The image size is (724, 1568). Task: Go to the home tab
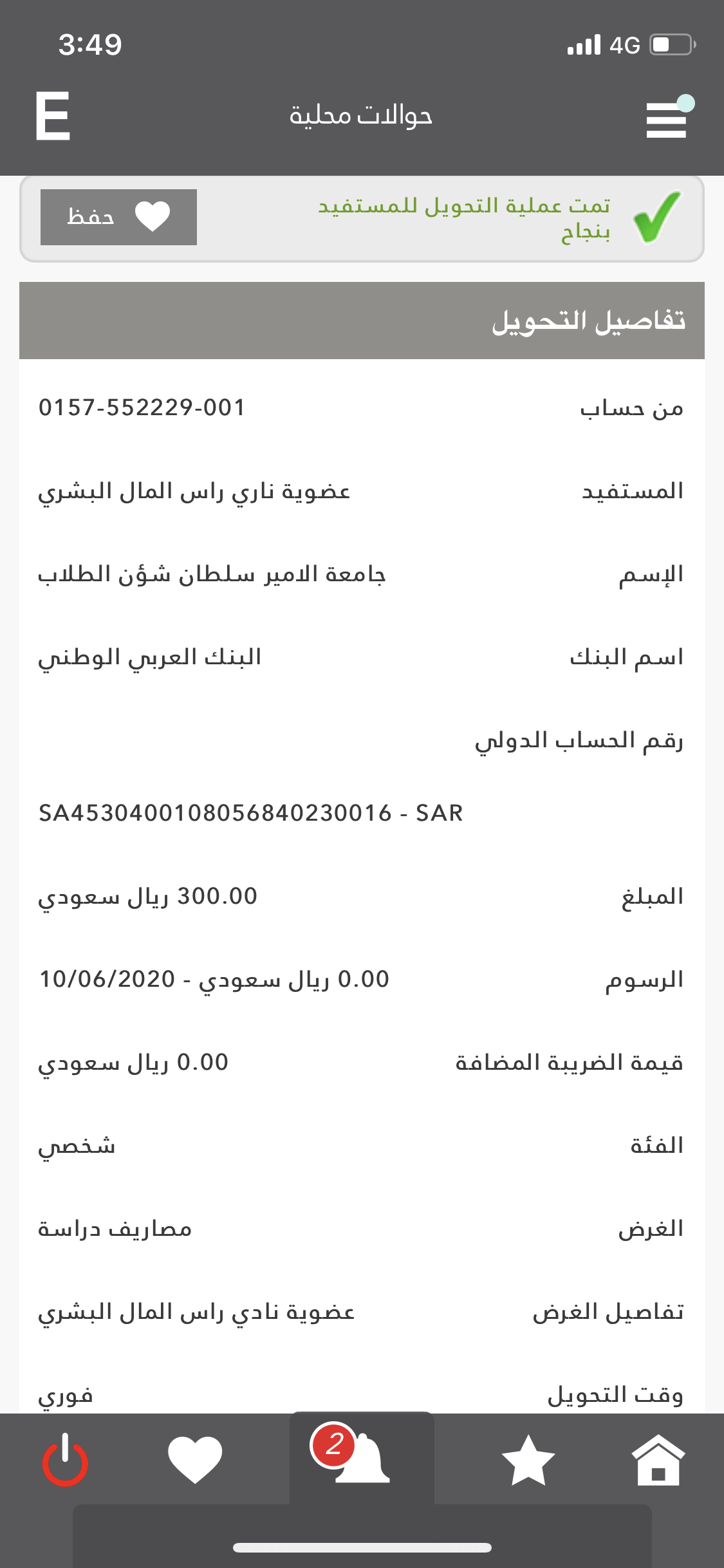[x=658, y=1459]
